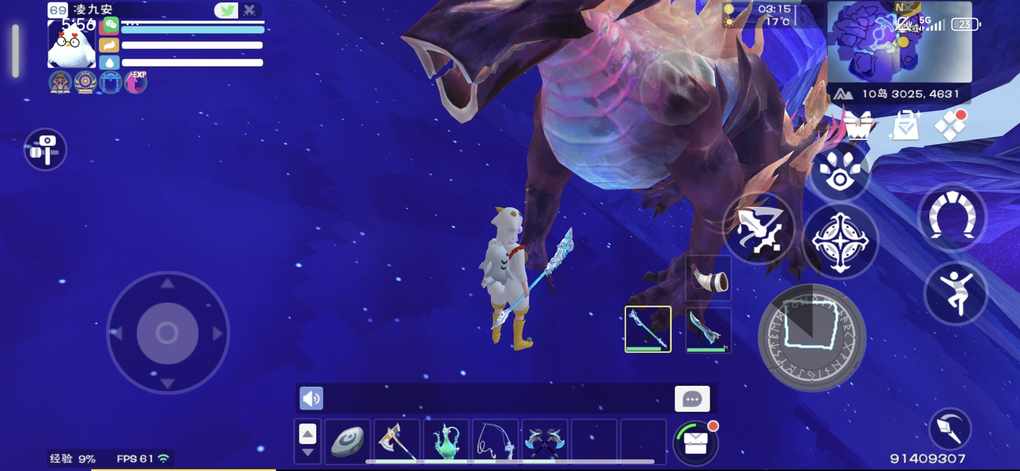Tap the basket icon beside the shop bag
1020x471 pixels.
pos(857,125)
